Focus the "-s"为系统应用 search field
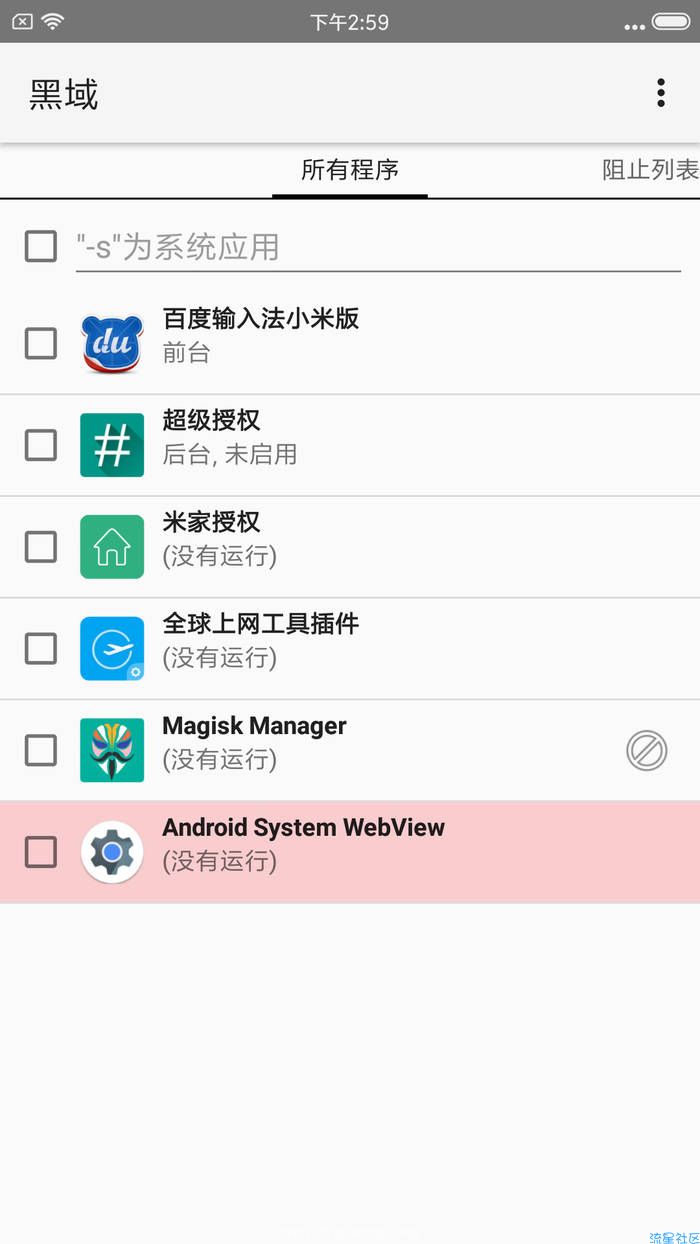 tap(378, 247)
